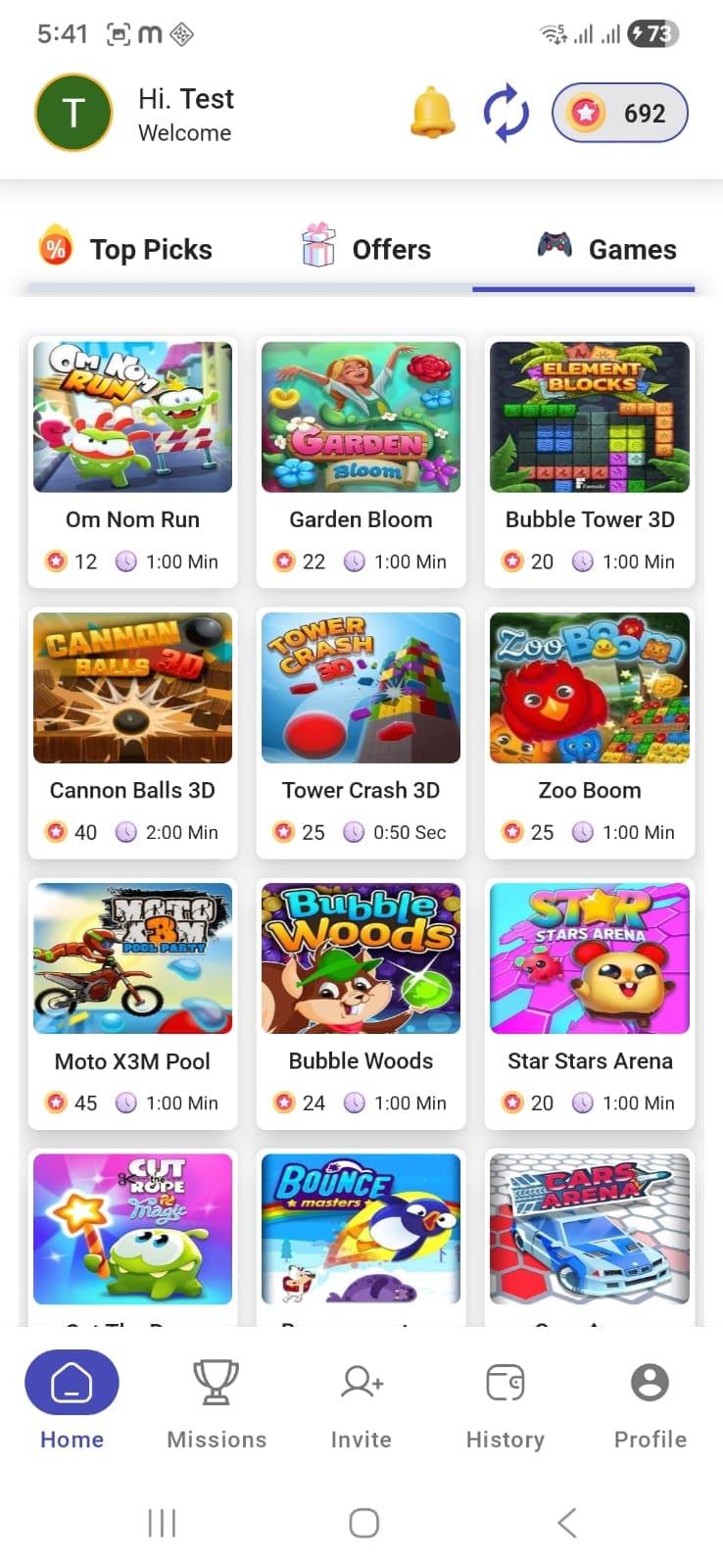Click the refresh sync icon
Viewport: 723px width, 1568px height.
506,113
